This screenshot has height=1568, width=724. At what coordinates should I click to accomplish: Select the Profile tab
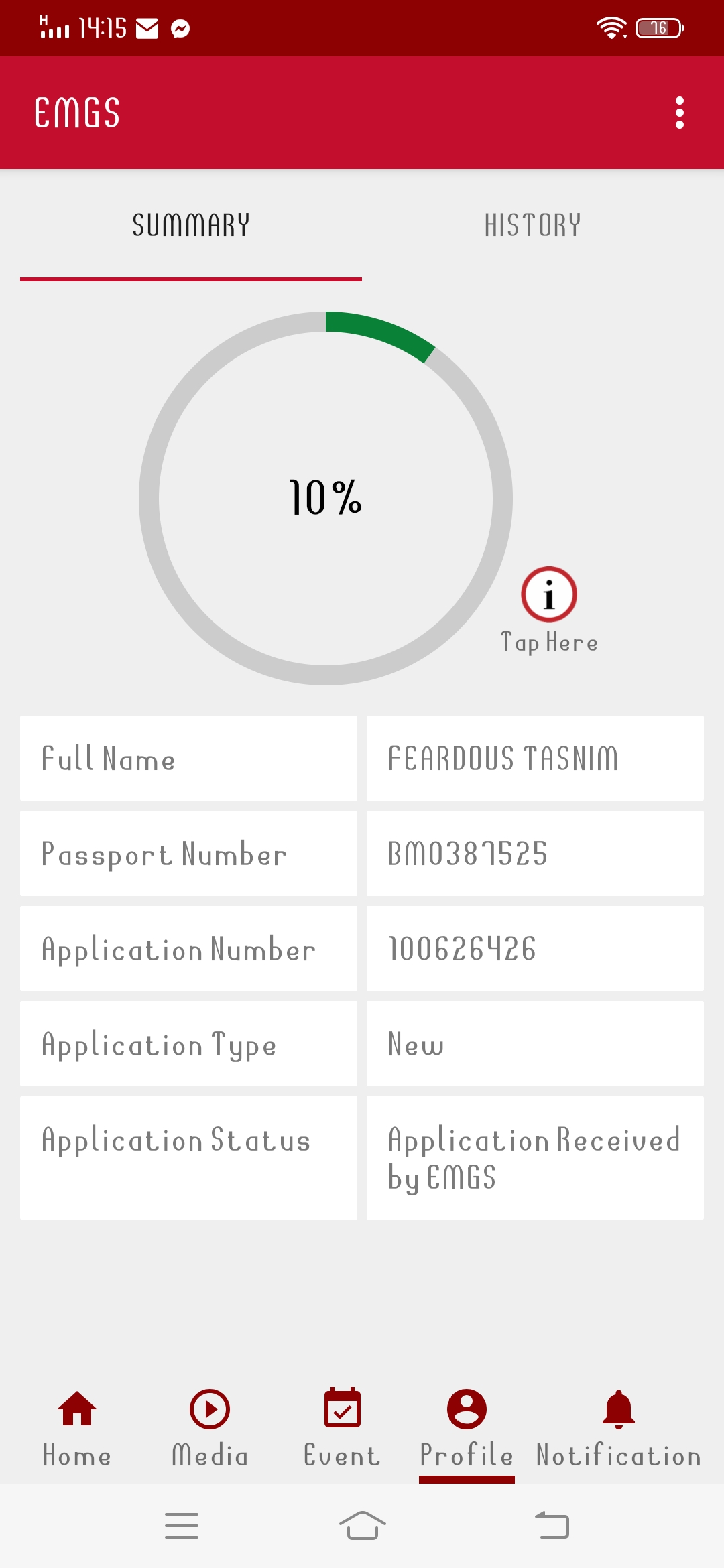coord(467,1427)
